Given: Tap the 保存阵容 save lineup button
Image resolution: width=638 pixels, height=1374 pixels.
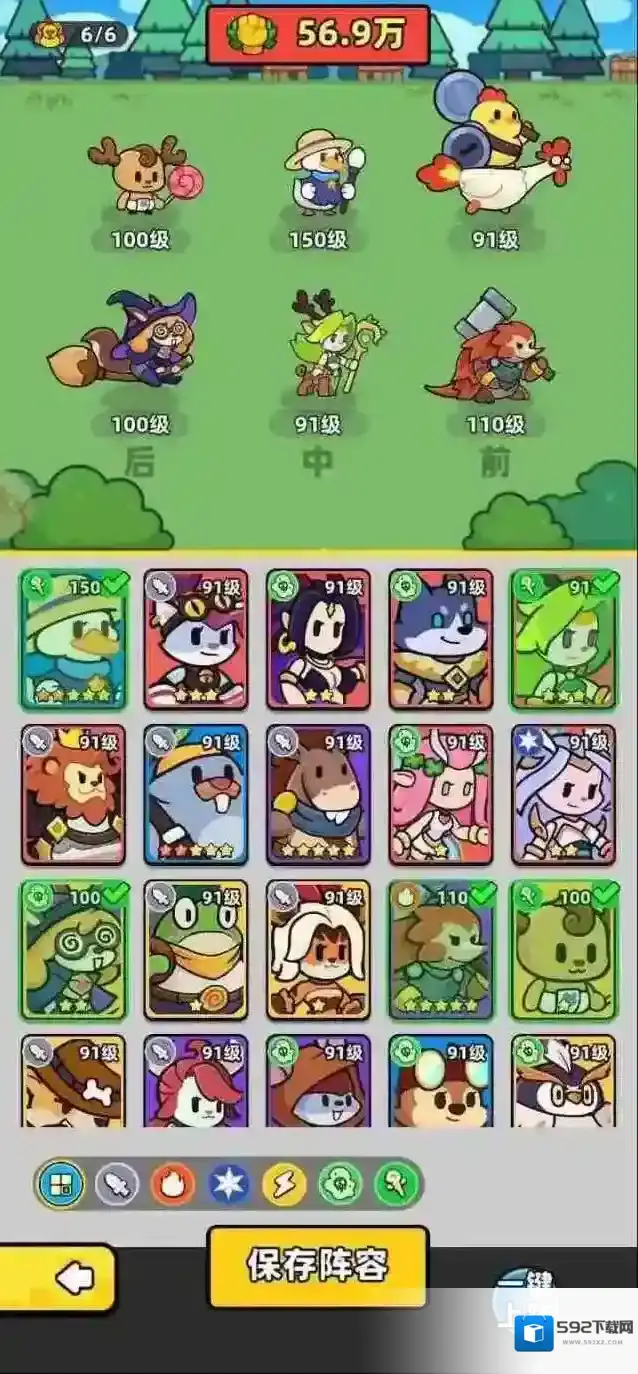Looking at the screenshot, I should point(318,1266).
